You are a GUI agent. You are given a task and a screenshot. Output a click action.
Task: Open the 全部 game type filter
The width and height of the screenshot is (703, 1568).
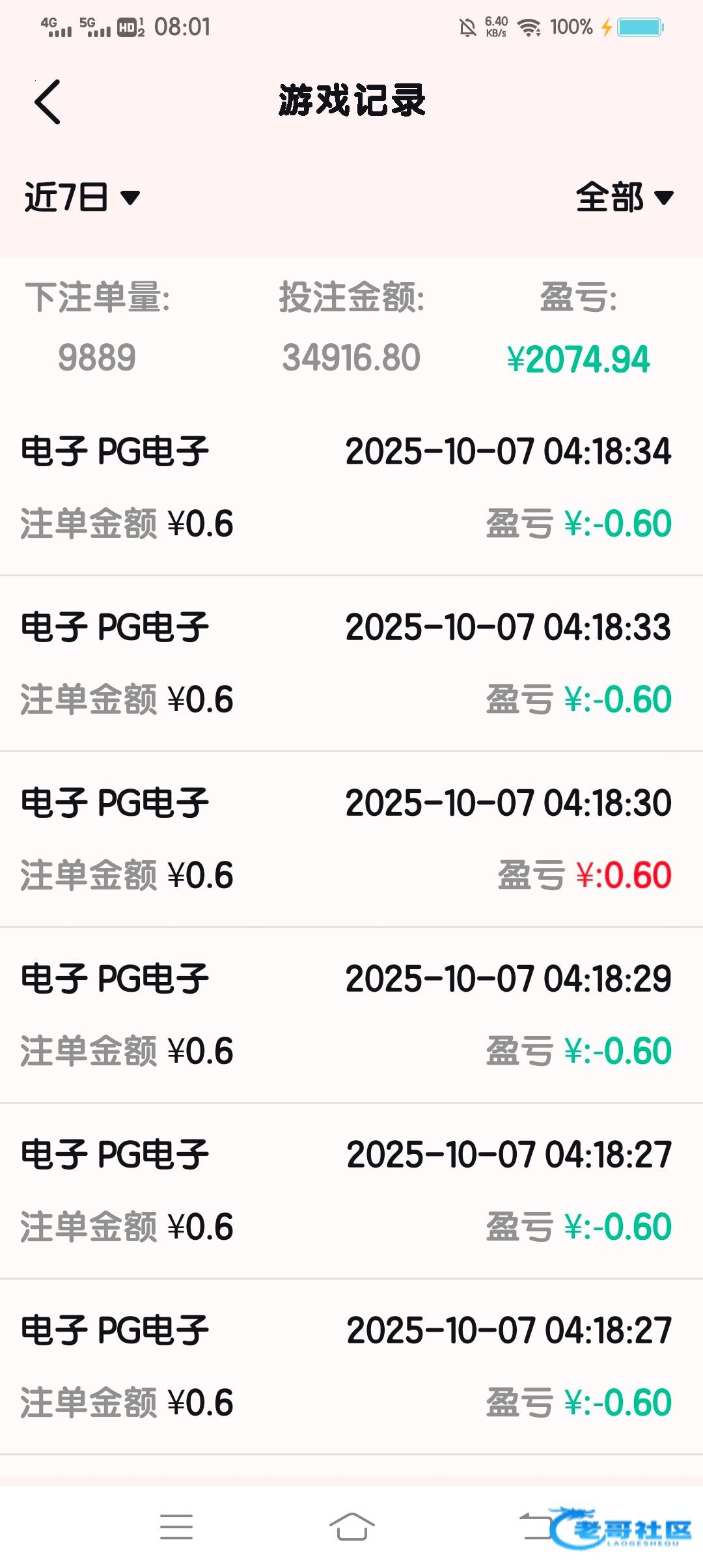coord(624,197)
